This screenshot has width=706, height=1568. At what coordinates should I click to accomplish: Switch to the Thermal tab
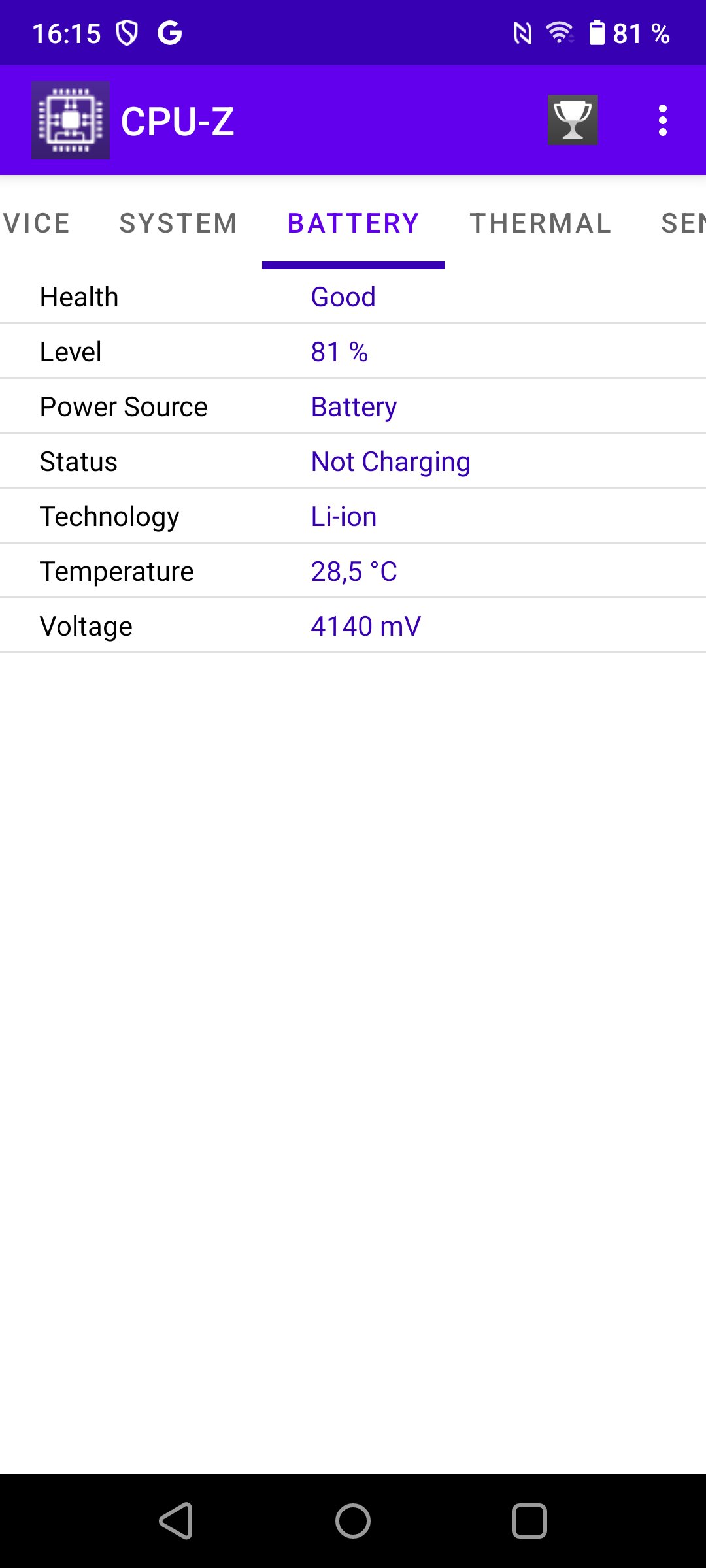click(541, 223)
